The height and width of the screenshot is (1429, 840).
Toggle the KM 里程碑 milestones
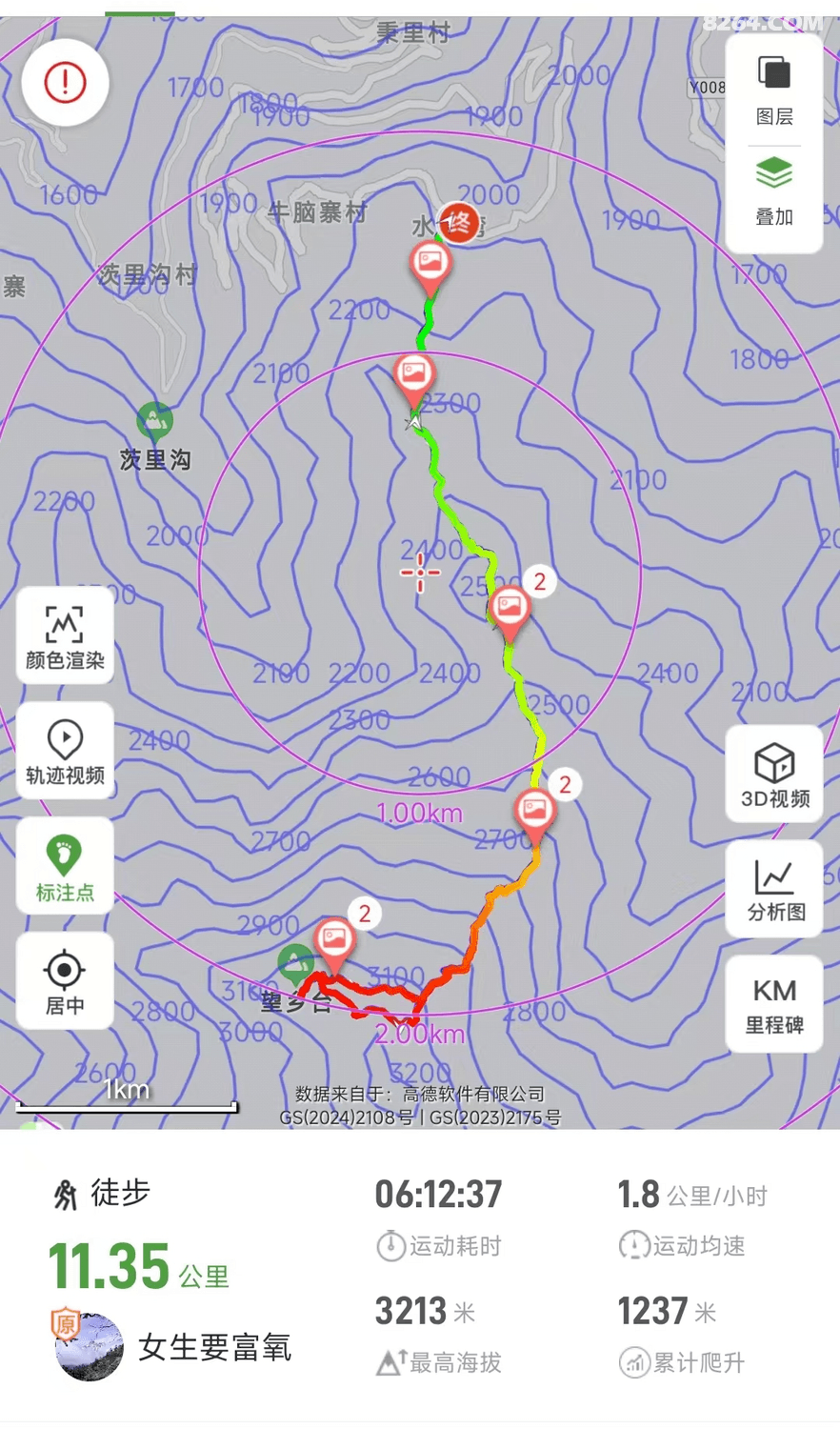[x=774, y=1004]
